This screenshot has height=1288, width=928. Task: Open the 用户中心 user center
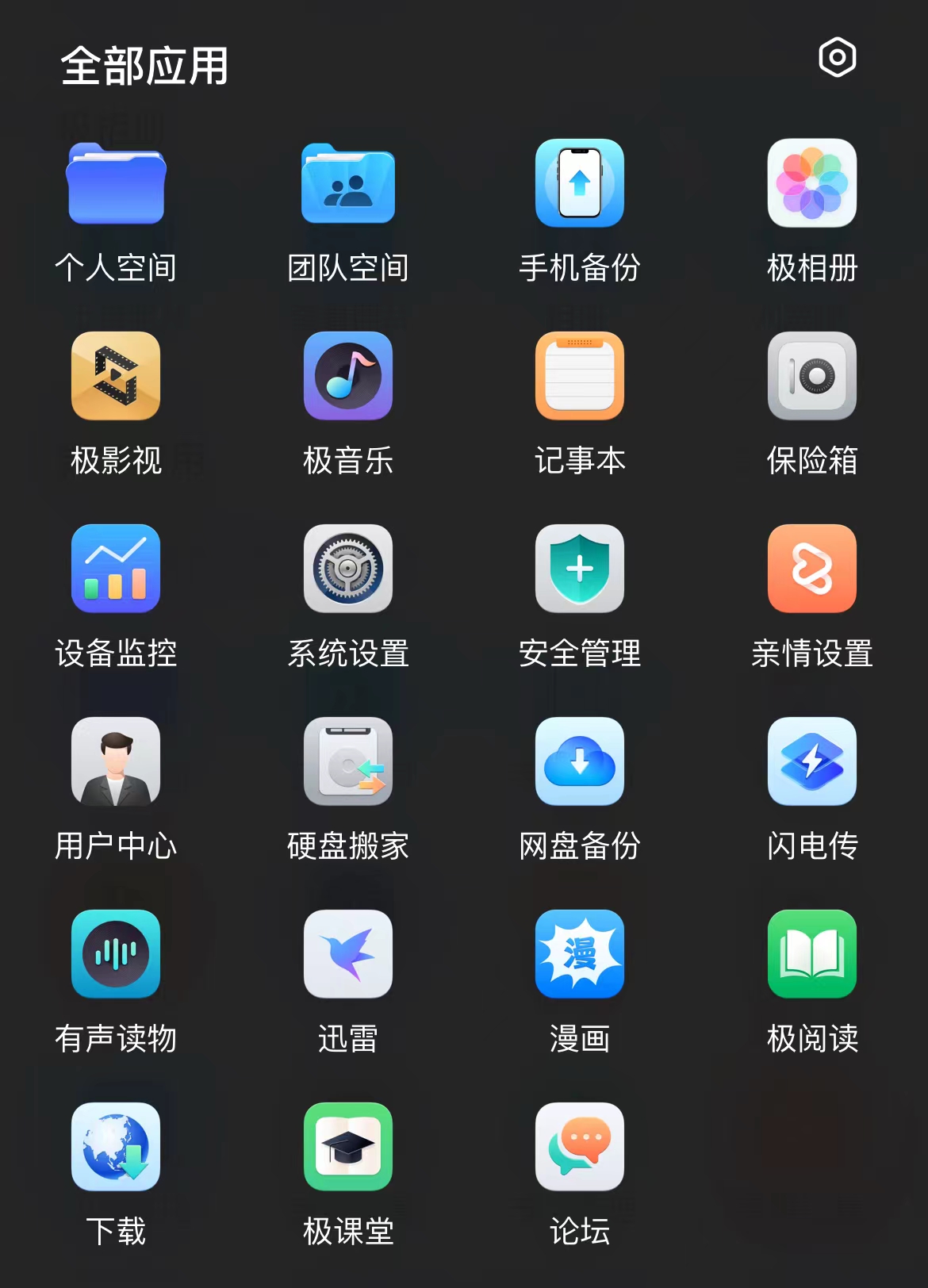[116, 762]
